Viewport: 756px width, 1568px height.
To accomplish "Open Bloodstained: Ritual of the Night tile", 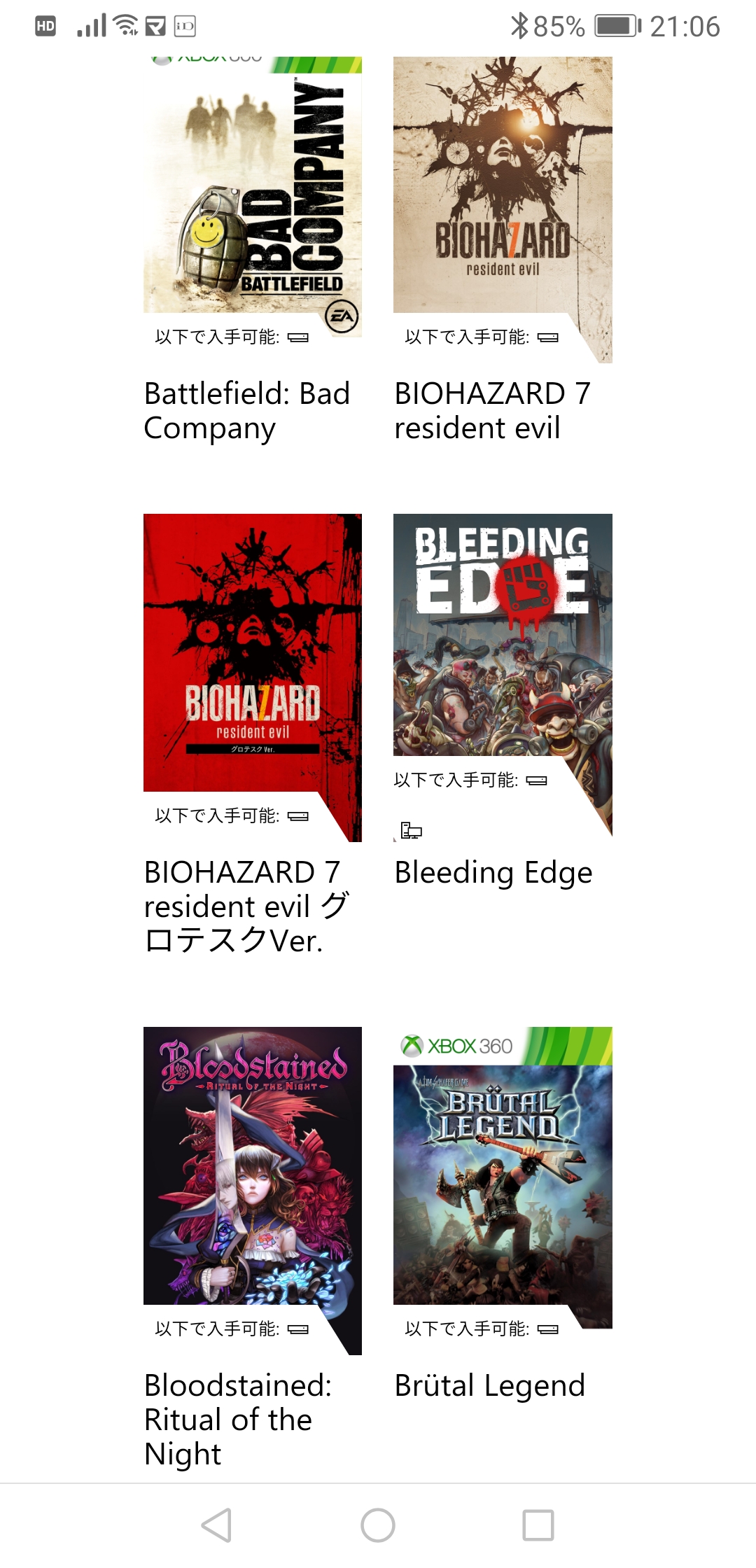I will click(252, 1176).
